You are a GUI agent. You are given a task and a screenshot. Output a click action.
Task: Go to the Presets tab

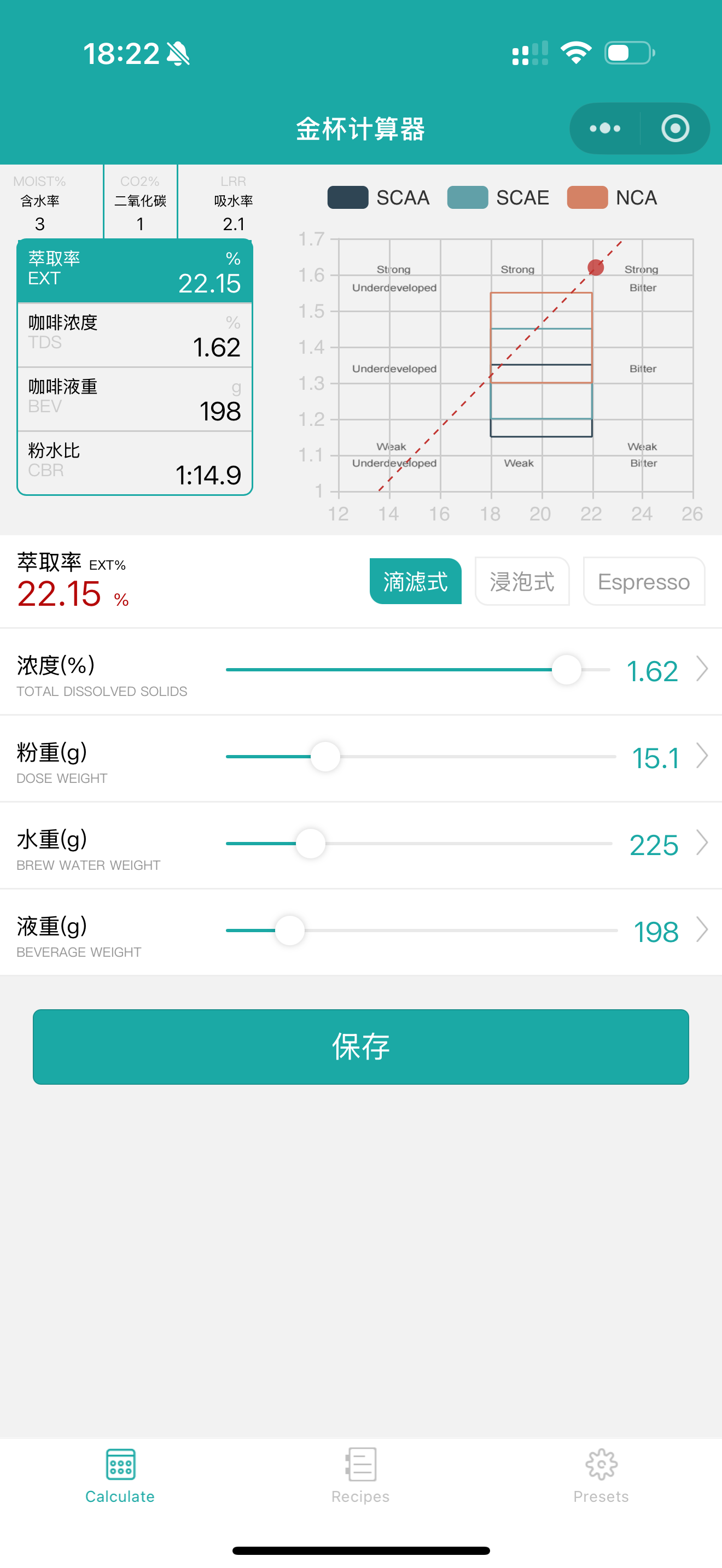pos(601,1476)
